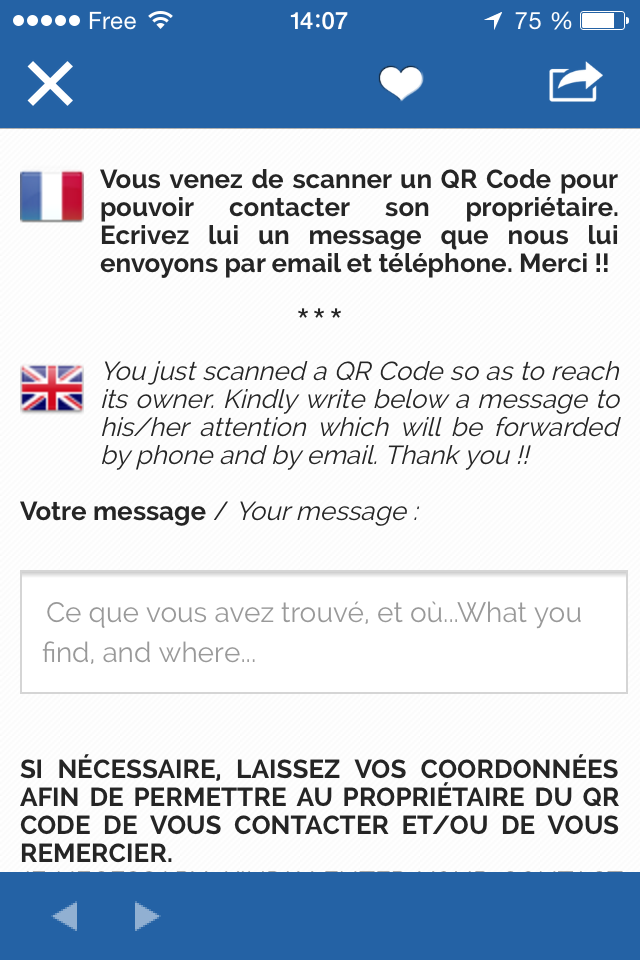
Task: Go back using the left arrow
Action: click(64, 916)
